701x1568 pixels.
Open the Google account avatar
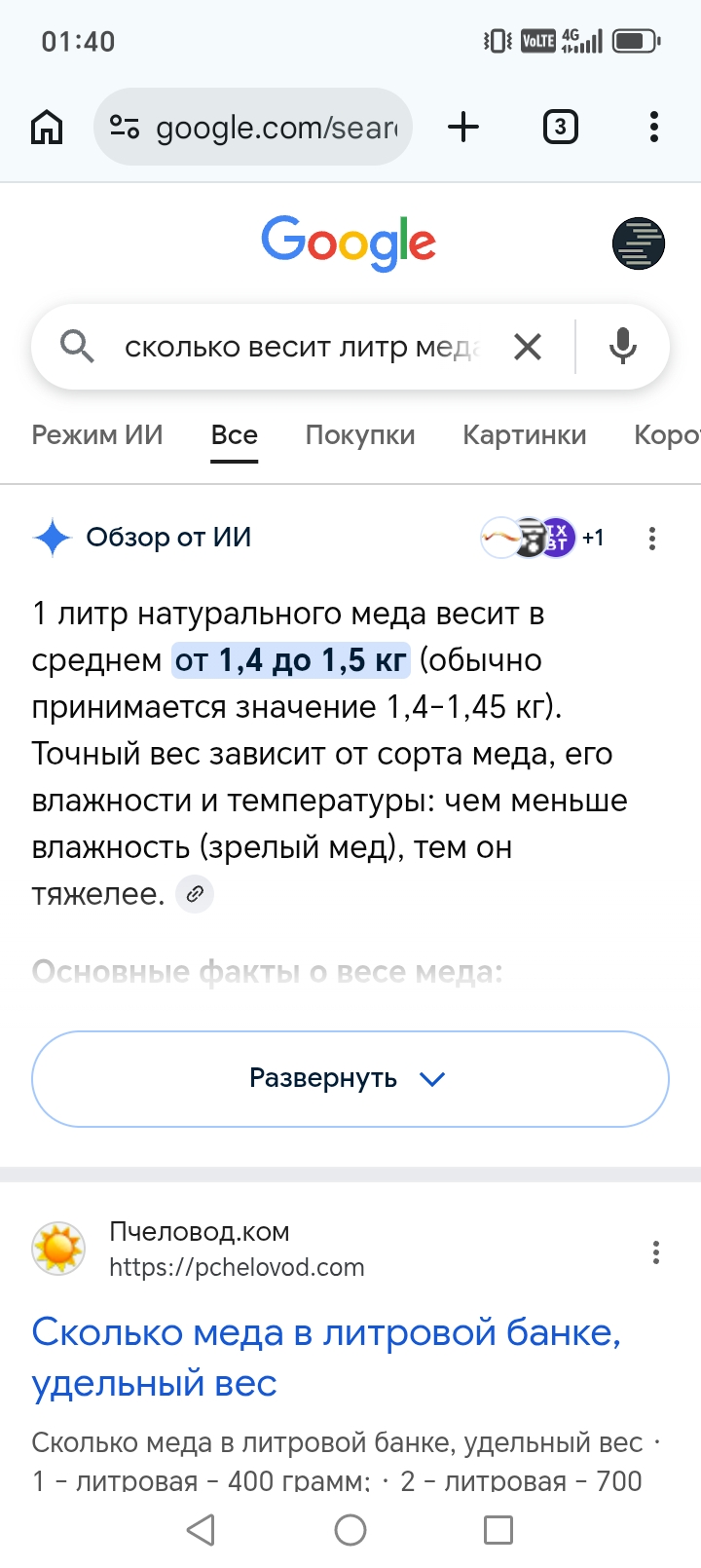click(639, 243)
